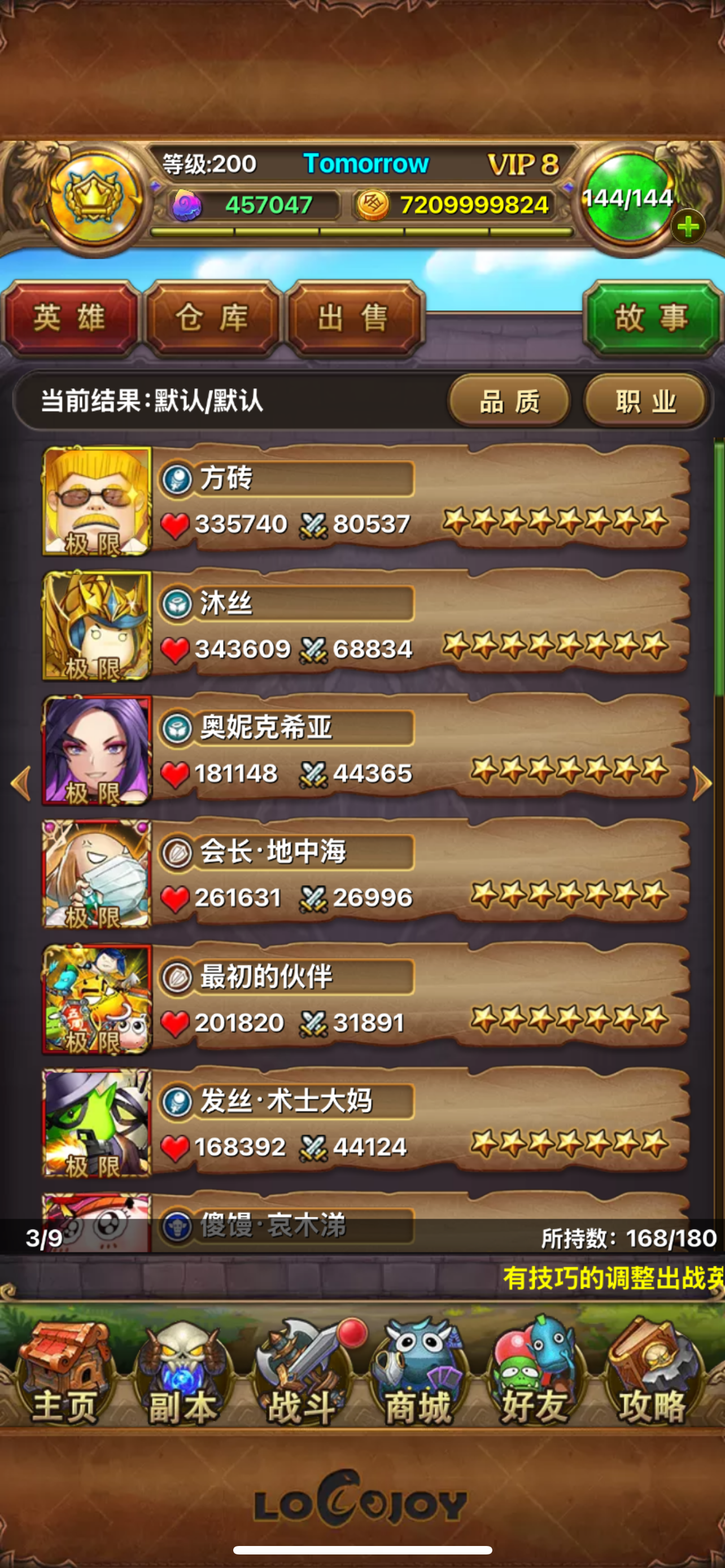Filter heroes by 职业
This screenshot has width=725, height=1568.
point(646,401)
